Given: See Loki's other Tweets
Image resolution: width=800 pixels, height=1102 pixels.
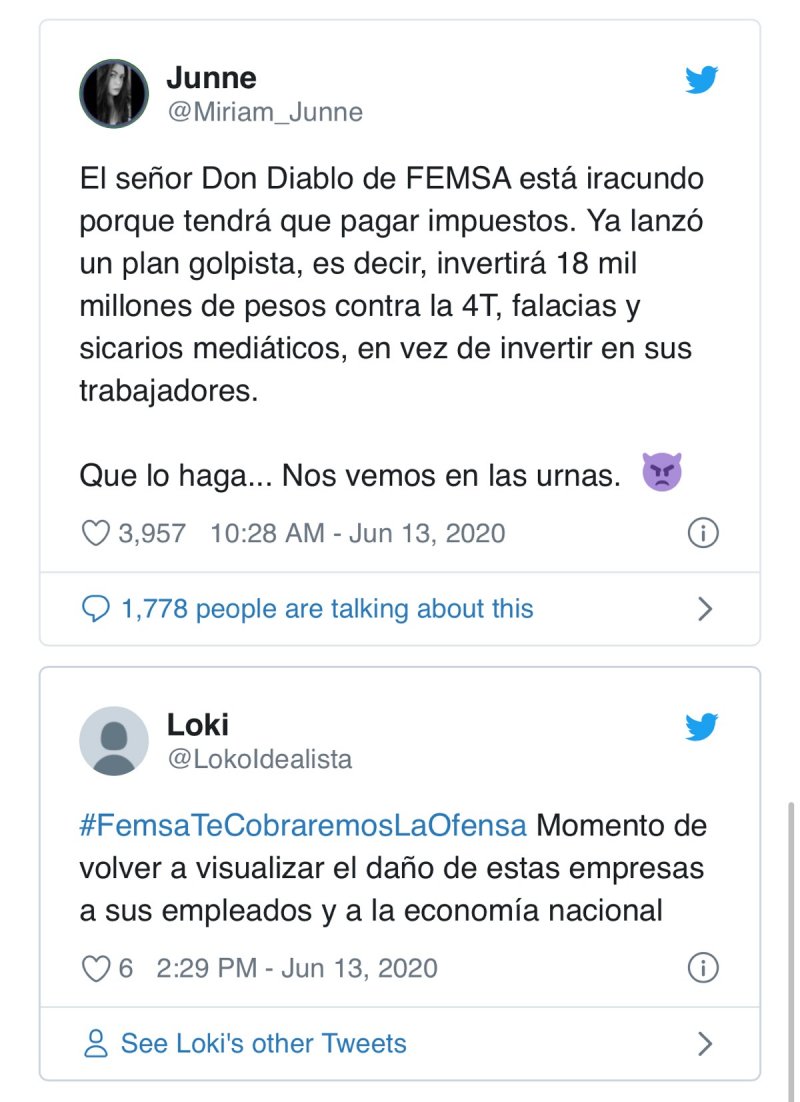Looking at the screenshot, I should 263,1043.
